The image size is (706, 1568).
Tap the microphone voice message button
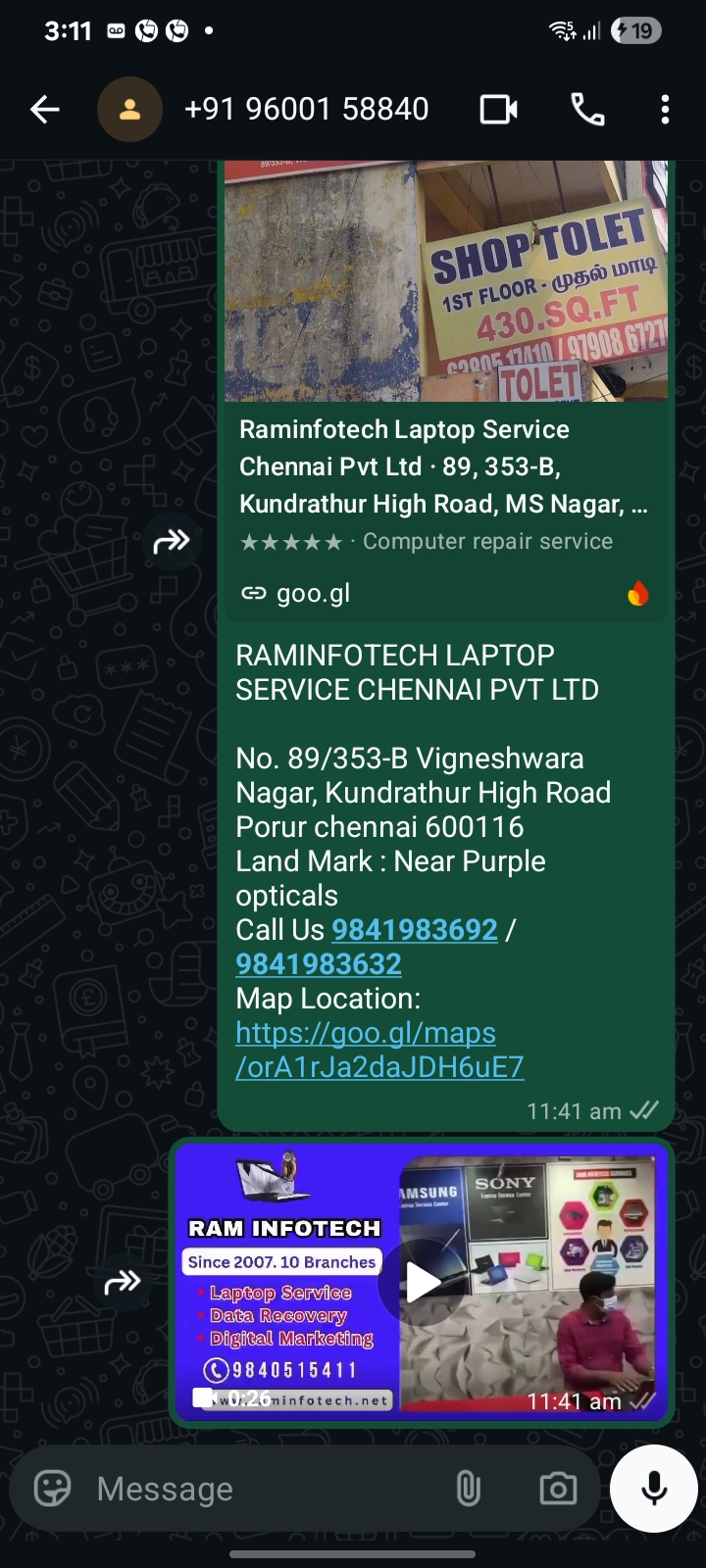coord(654,1489)
